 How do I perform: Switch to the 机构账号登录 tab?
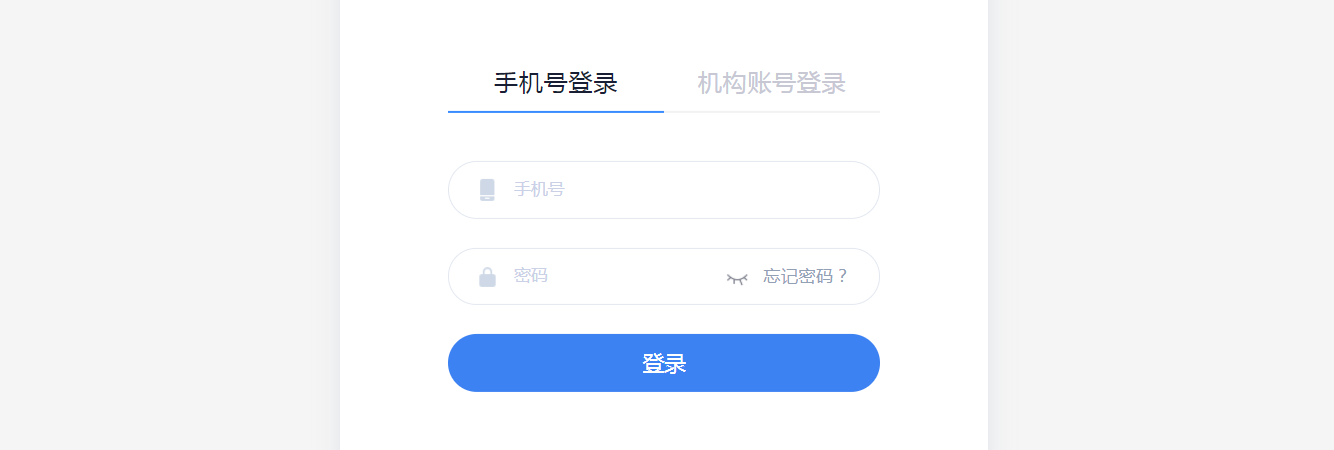[x=771, y=84]
